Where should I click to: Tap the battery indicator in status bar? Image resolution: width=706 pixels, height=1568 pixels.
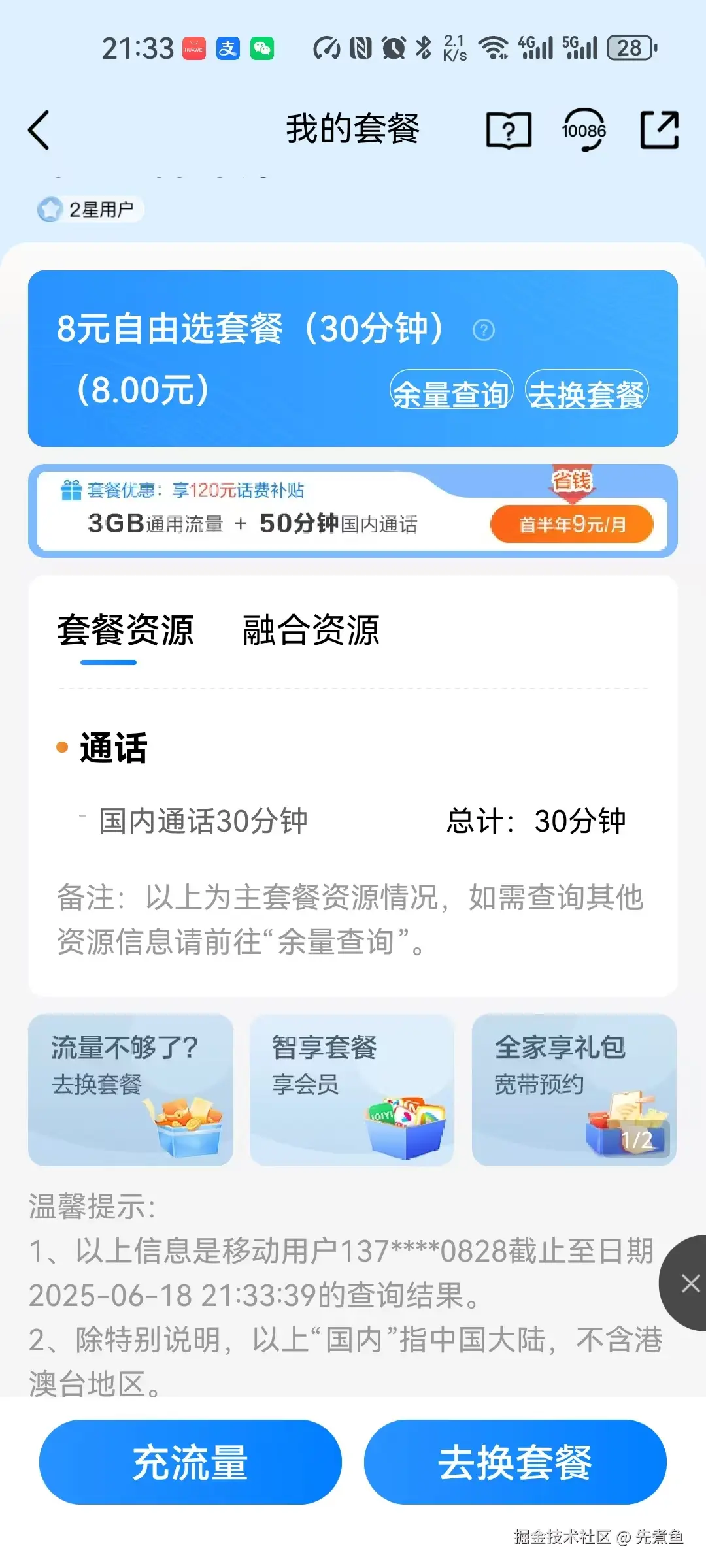point(630,48)
